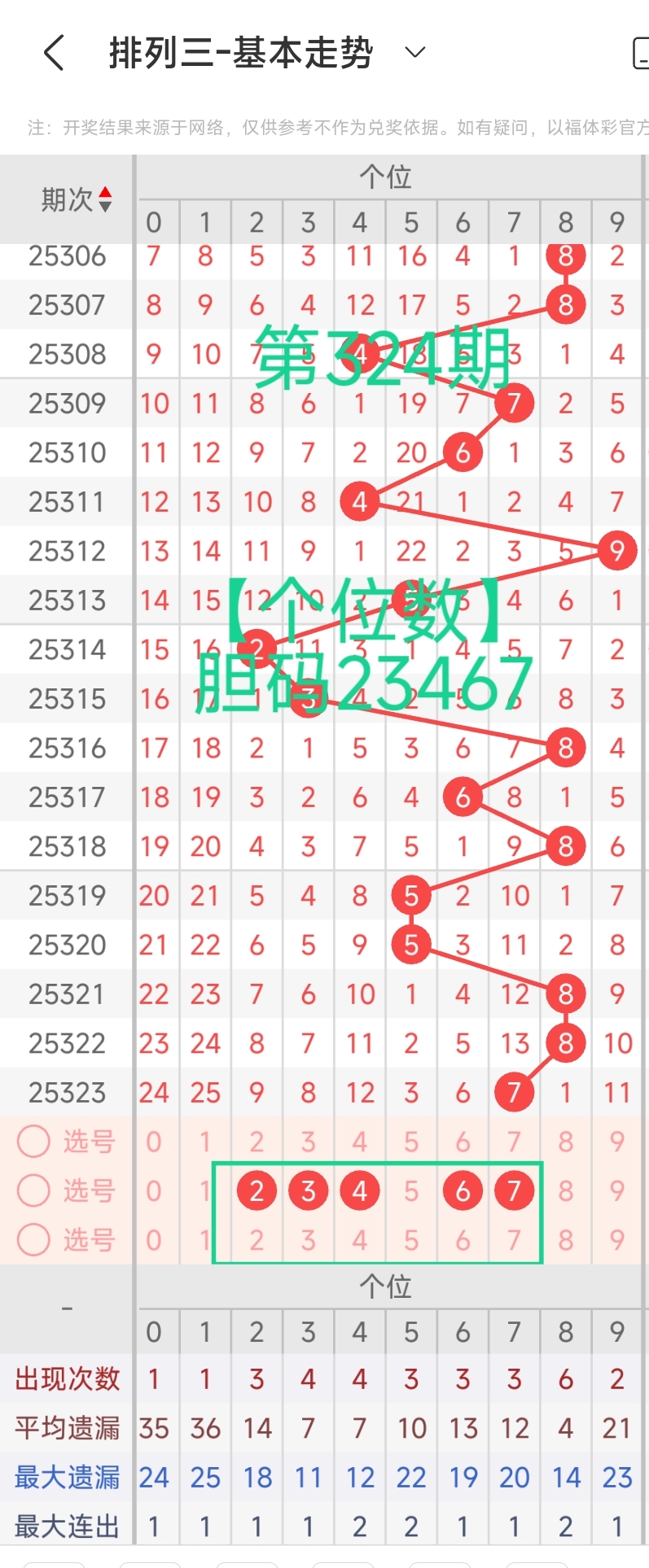Select the second 选号 radio circle
The width and height of the screenshot is (649, 1568).
click(34, 1190)
